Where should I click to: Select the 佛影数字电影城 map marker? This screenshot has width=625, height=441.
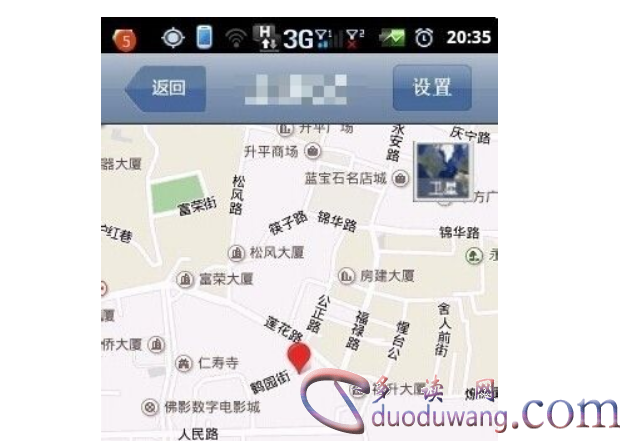point(150,407)
